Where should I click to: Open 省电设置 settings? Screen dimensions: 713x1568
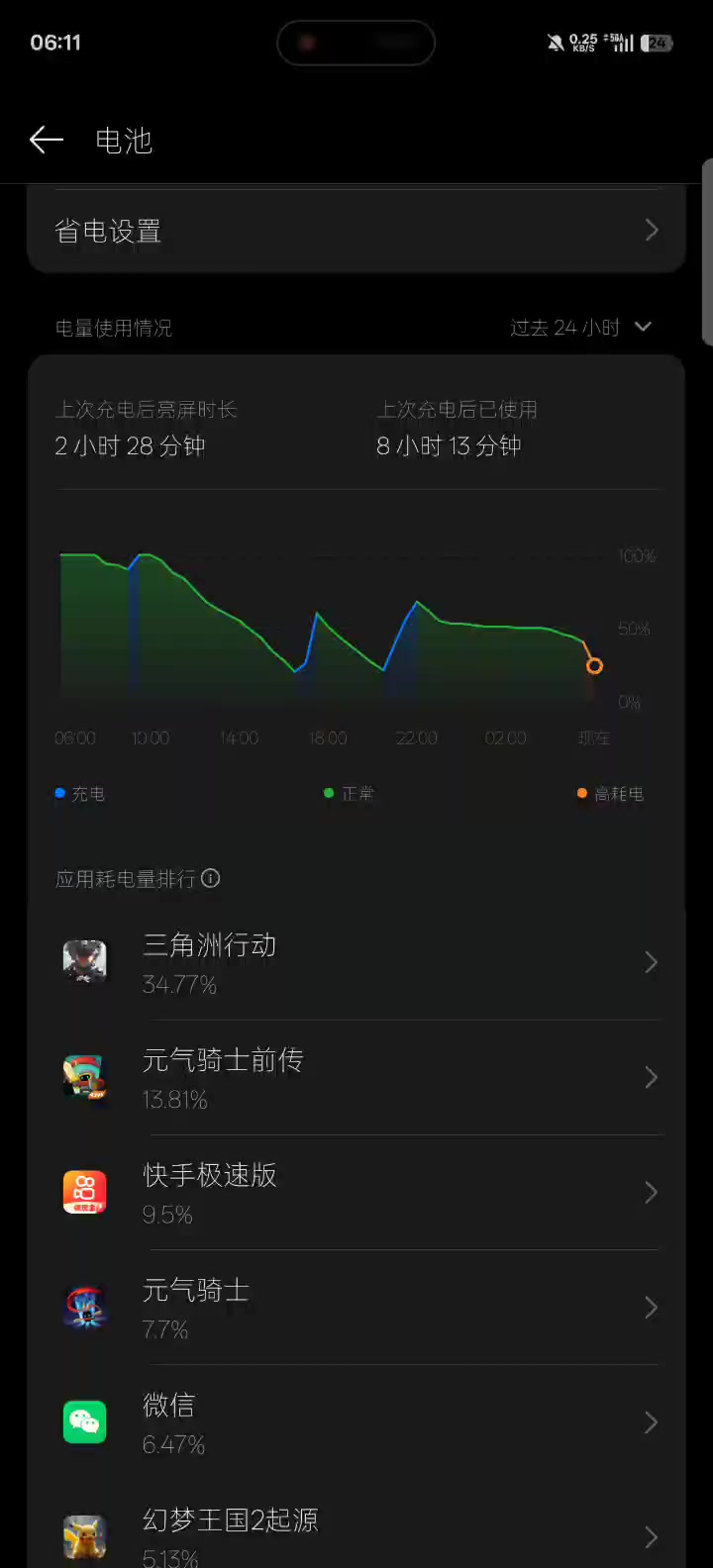pyautogui.click(x=356, y=232)
